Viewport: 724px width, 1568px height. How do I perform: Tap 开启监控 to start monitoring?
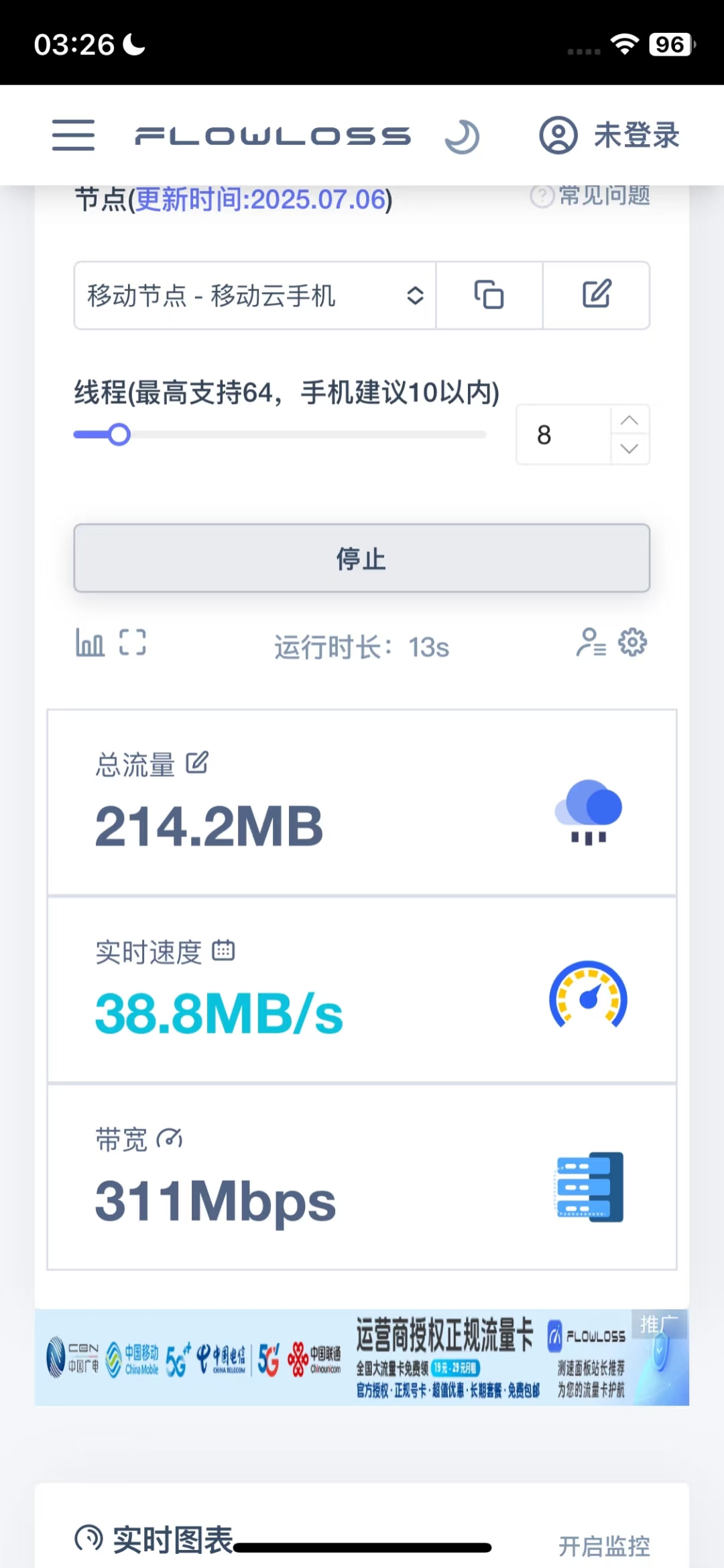(x=604, y=1546)
